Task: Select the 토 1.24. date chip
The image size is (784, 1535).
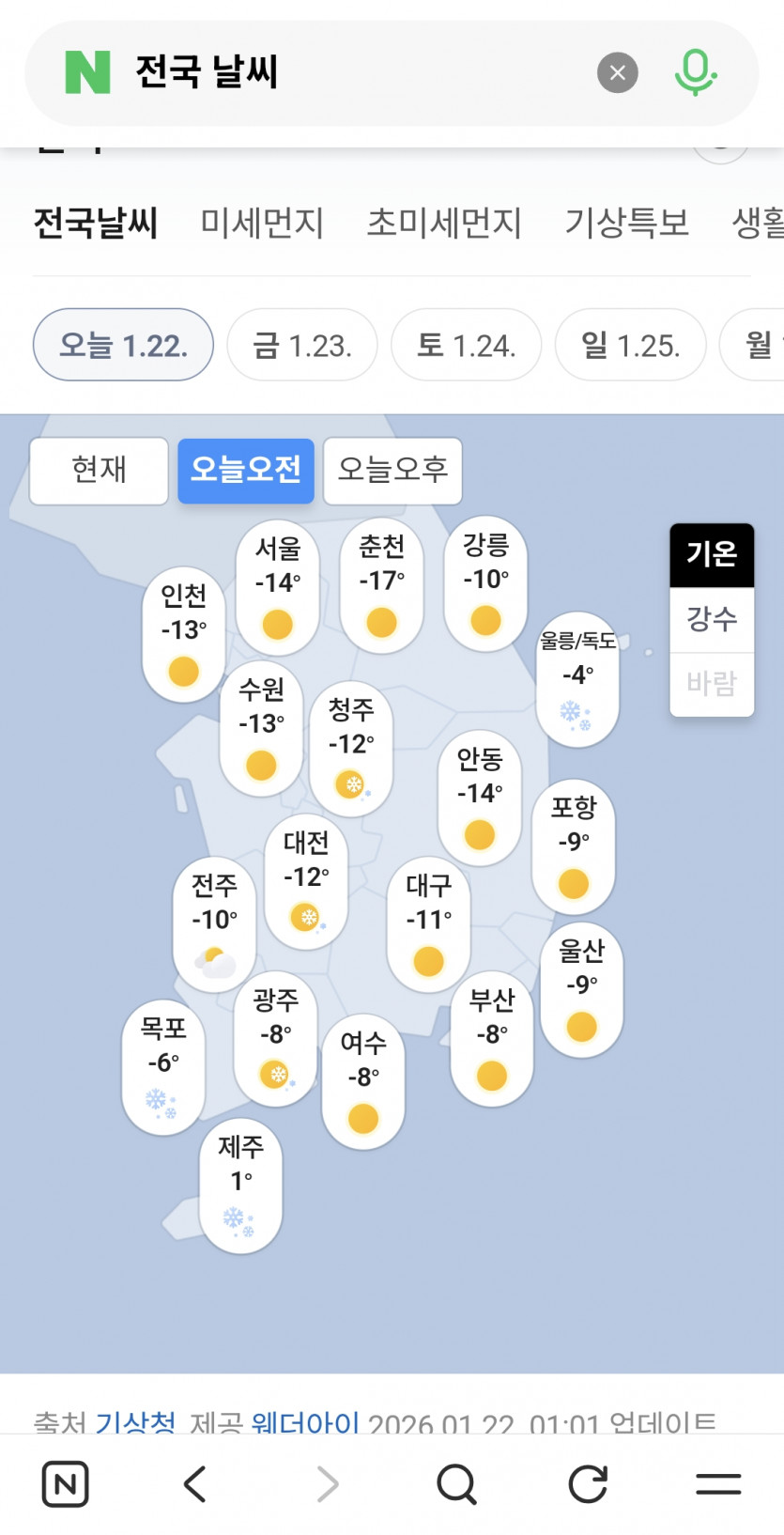Action: coord(466,346)
